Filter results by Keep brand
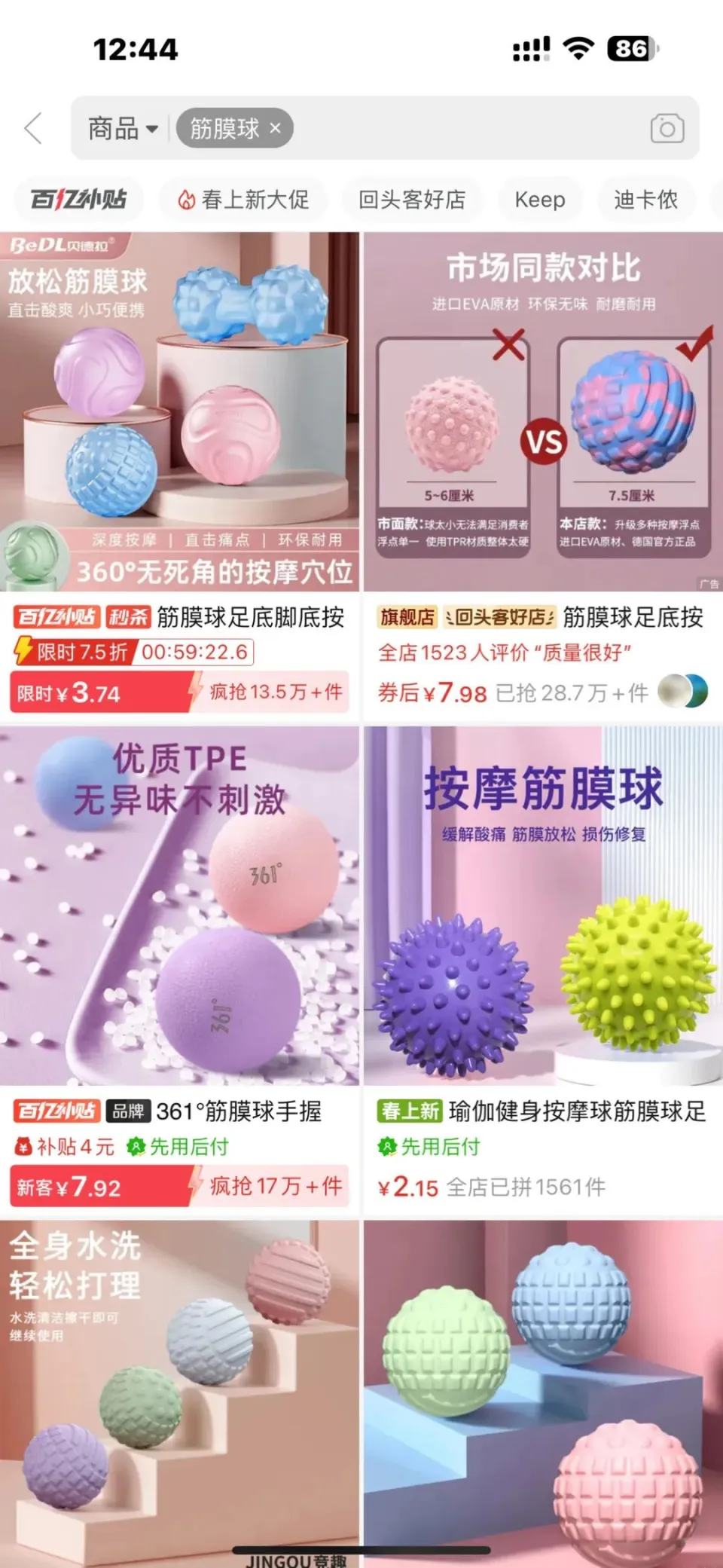The height and width of the screenshot is (1568, 723). click(539, 200)
